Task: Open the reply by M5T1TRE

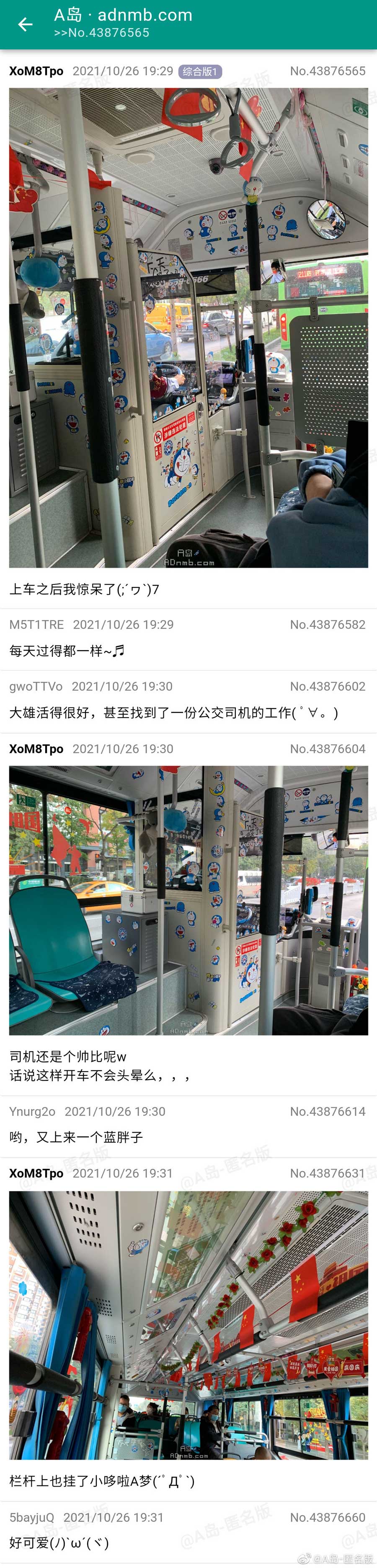Action: (188, 640)
